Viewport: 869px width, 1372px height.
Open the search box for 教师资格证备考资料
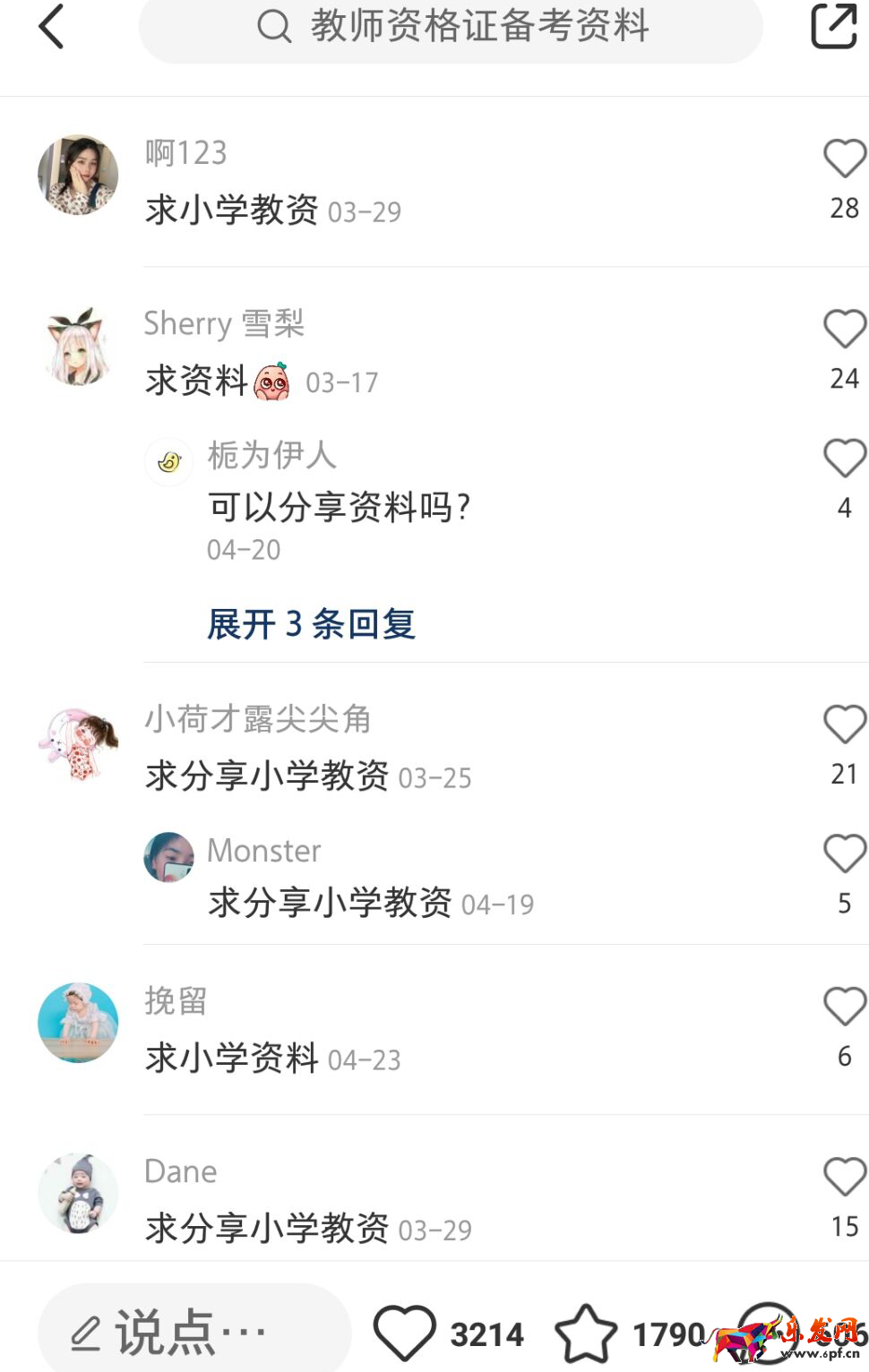451,27
